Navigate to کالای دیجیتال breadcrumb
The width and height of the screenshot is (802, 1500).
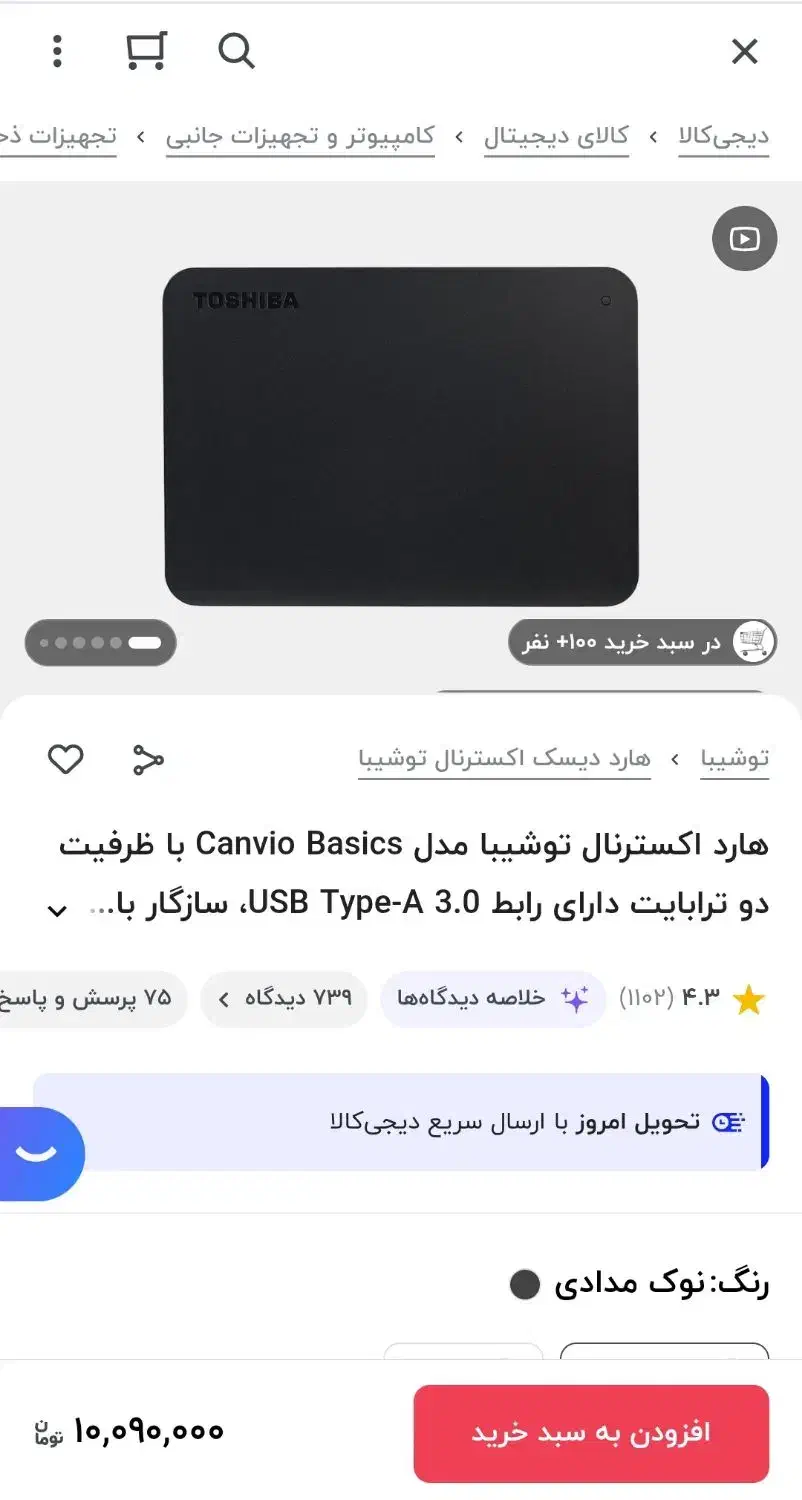pyautogui.click(x=557, y=136)
